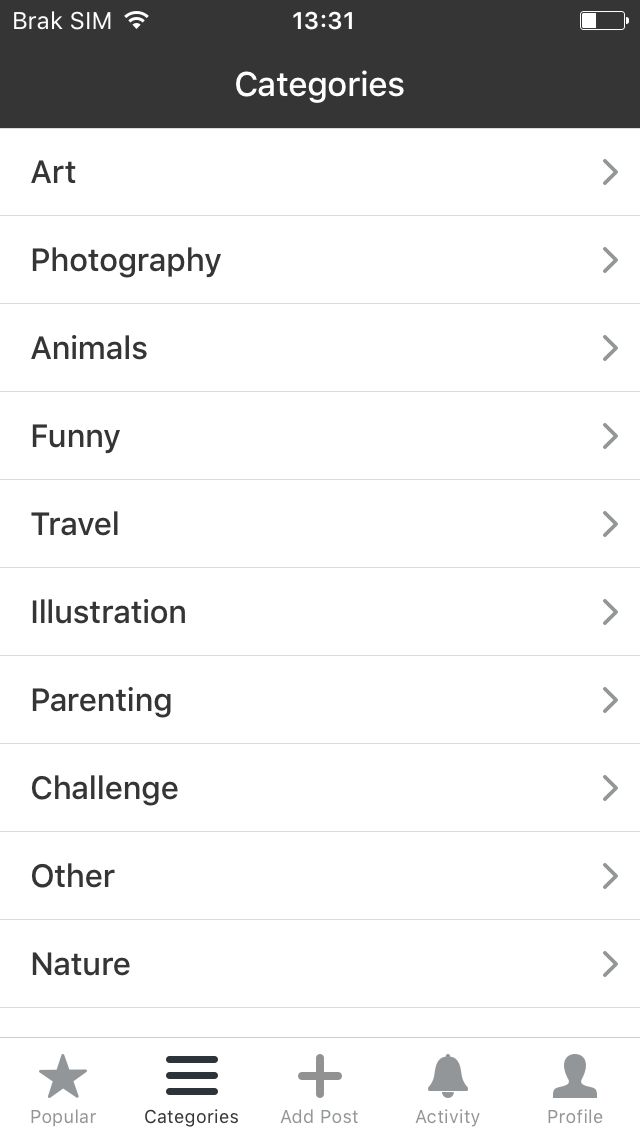Select the Photography category

(320, 259)
